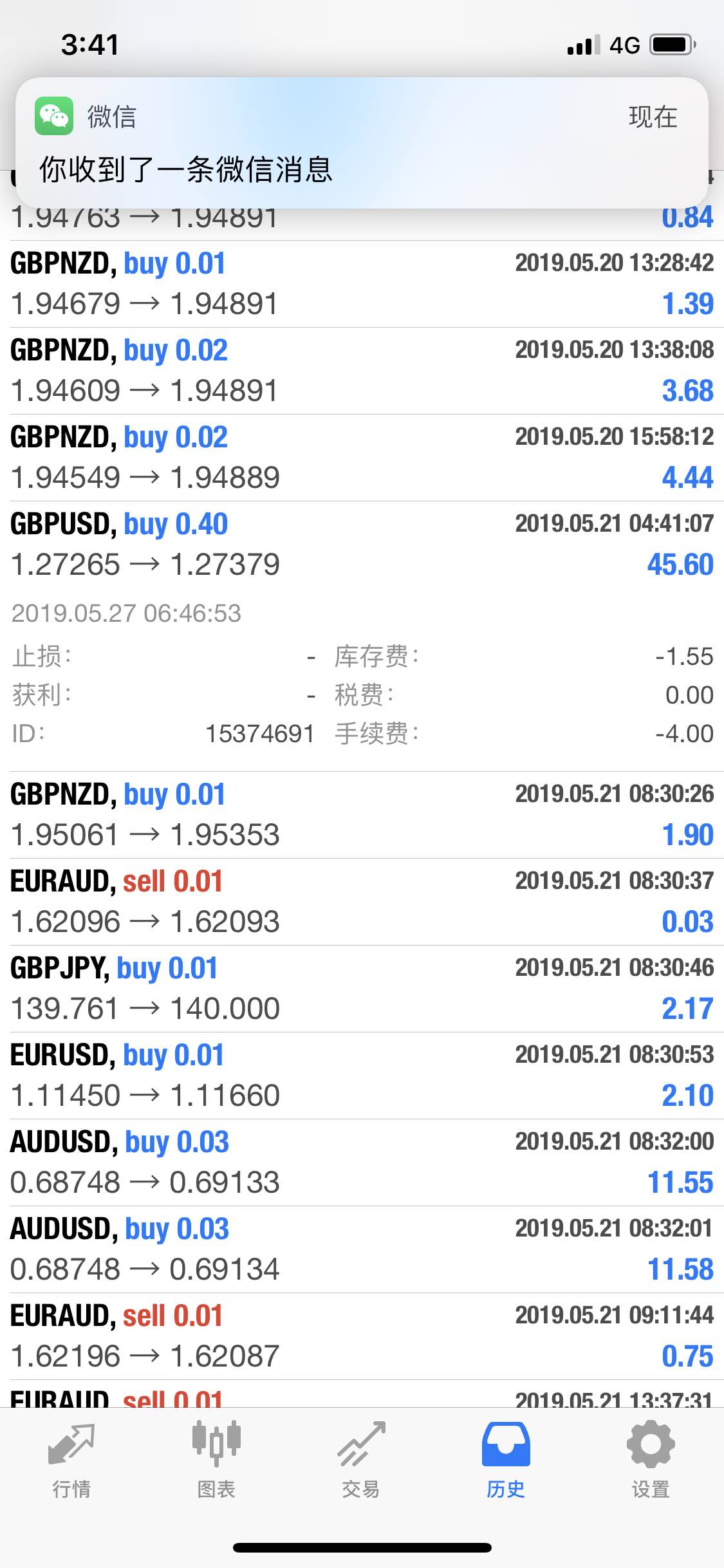Expand GBPNZD buy 0.02 trade at 15:58:12
The width and height of the screenshot is (724, 1568).
pos(362,458)
